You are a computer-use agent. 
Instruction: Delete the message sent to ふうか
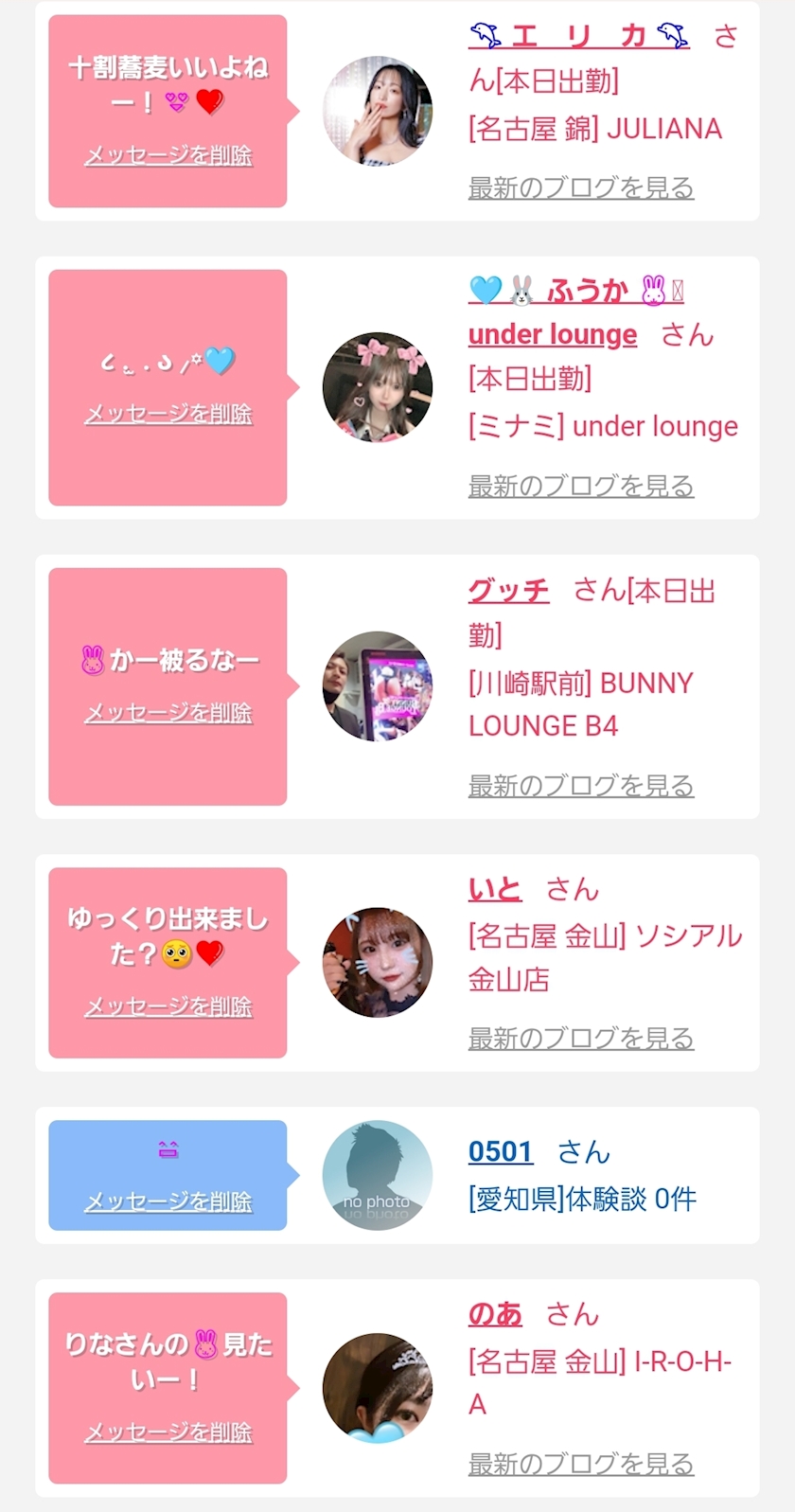(168, 414)
